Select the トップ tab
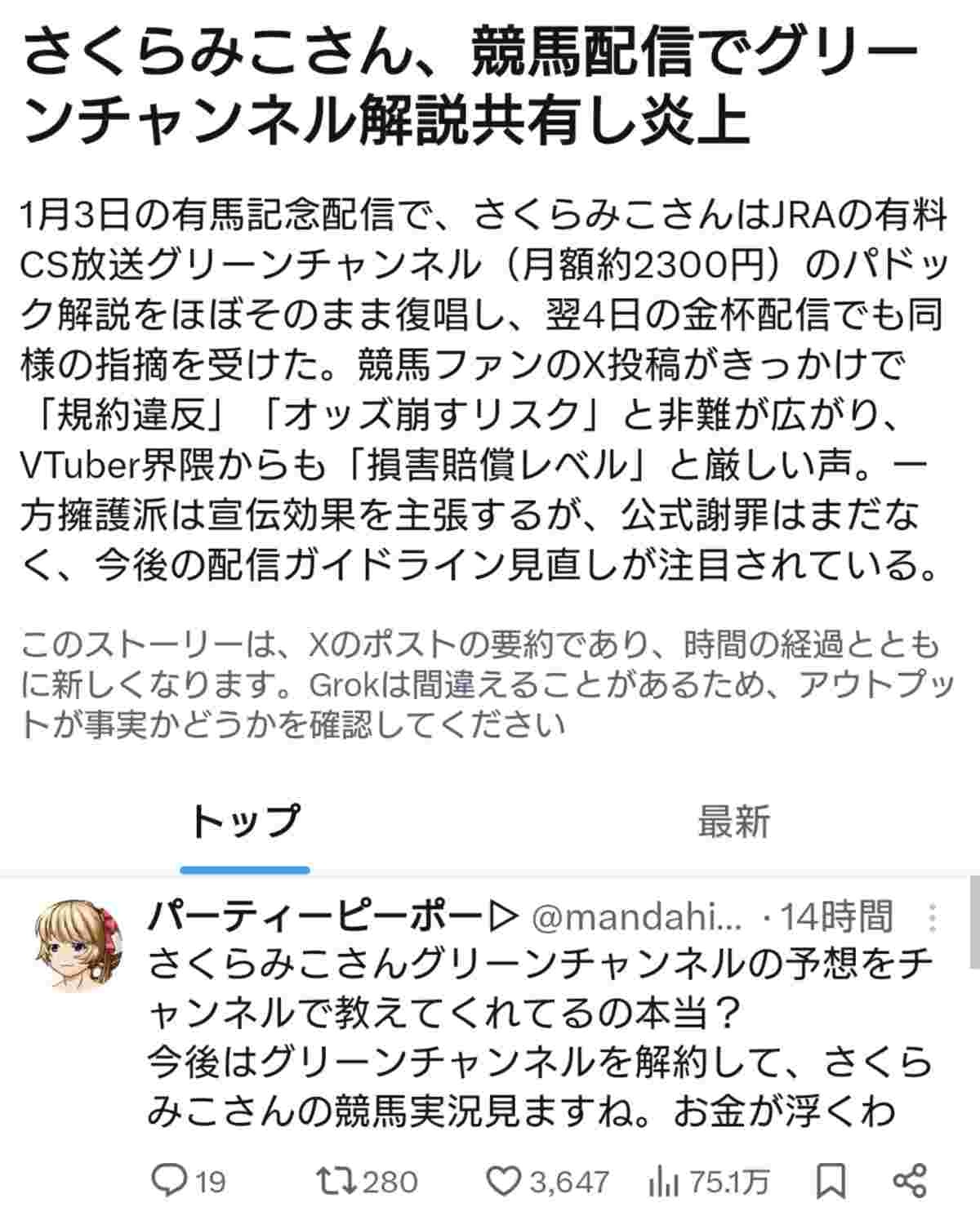This screenshot has width=980, height=1212. tap(245, 821)
